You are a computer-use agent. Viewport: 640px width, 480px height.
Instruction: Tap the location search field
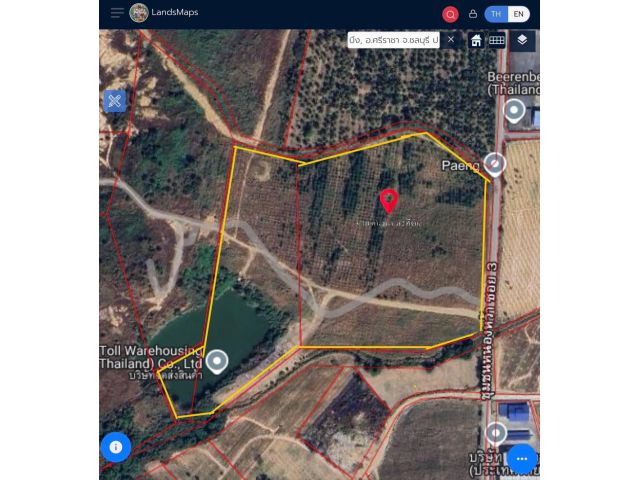pos(396,40)
